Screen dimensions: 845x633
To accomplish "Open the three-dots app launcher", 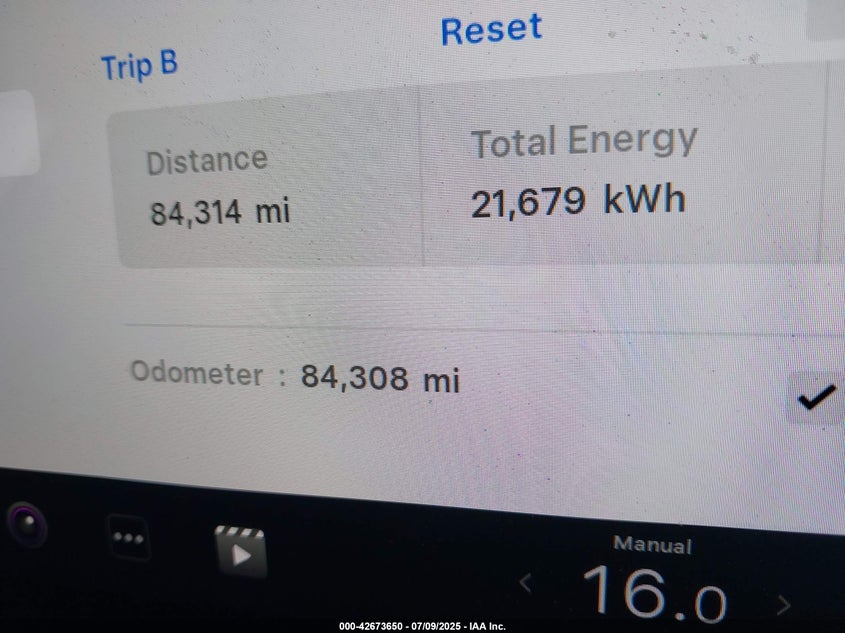I will (130, 538).
